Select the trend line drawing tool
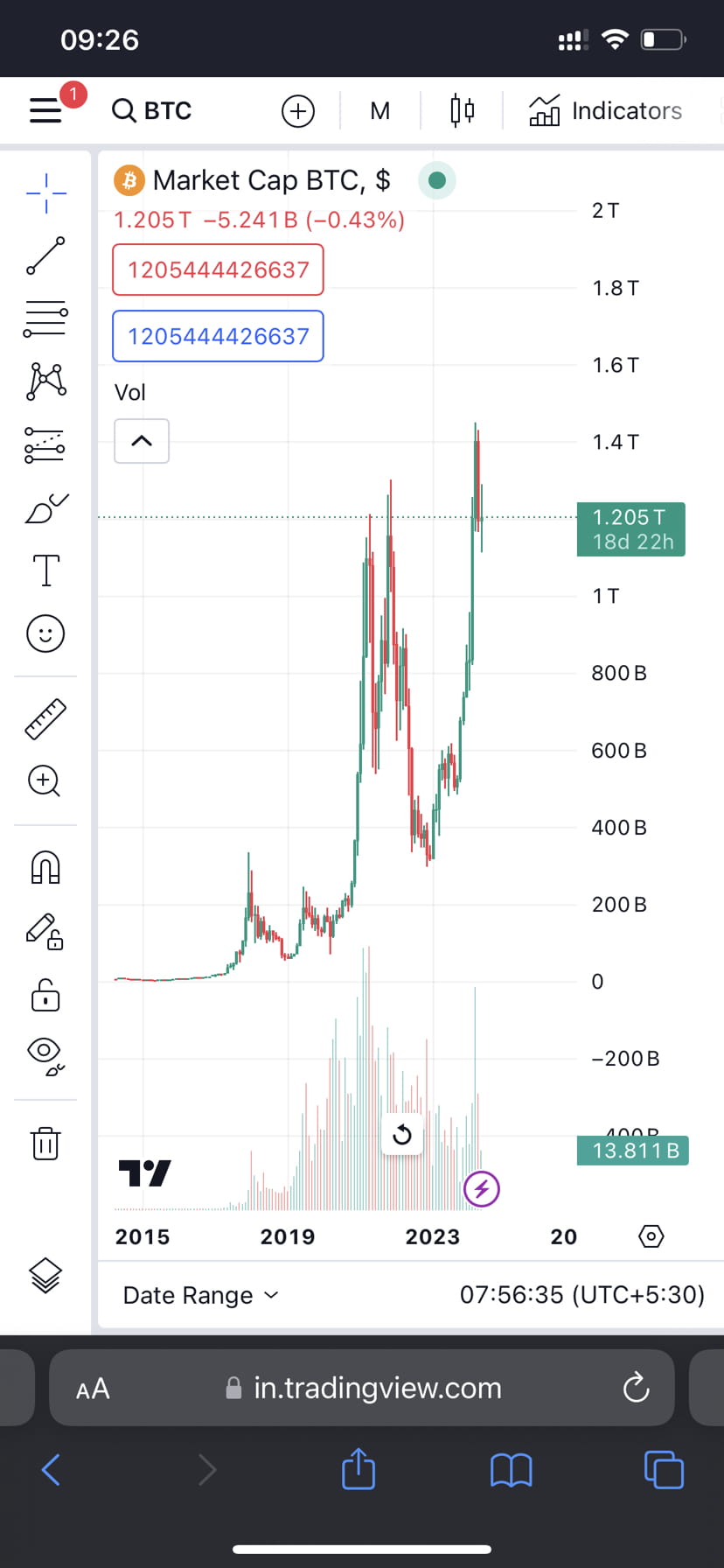The height and width of the screenshot is (1568, 724). click(45, 256)
